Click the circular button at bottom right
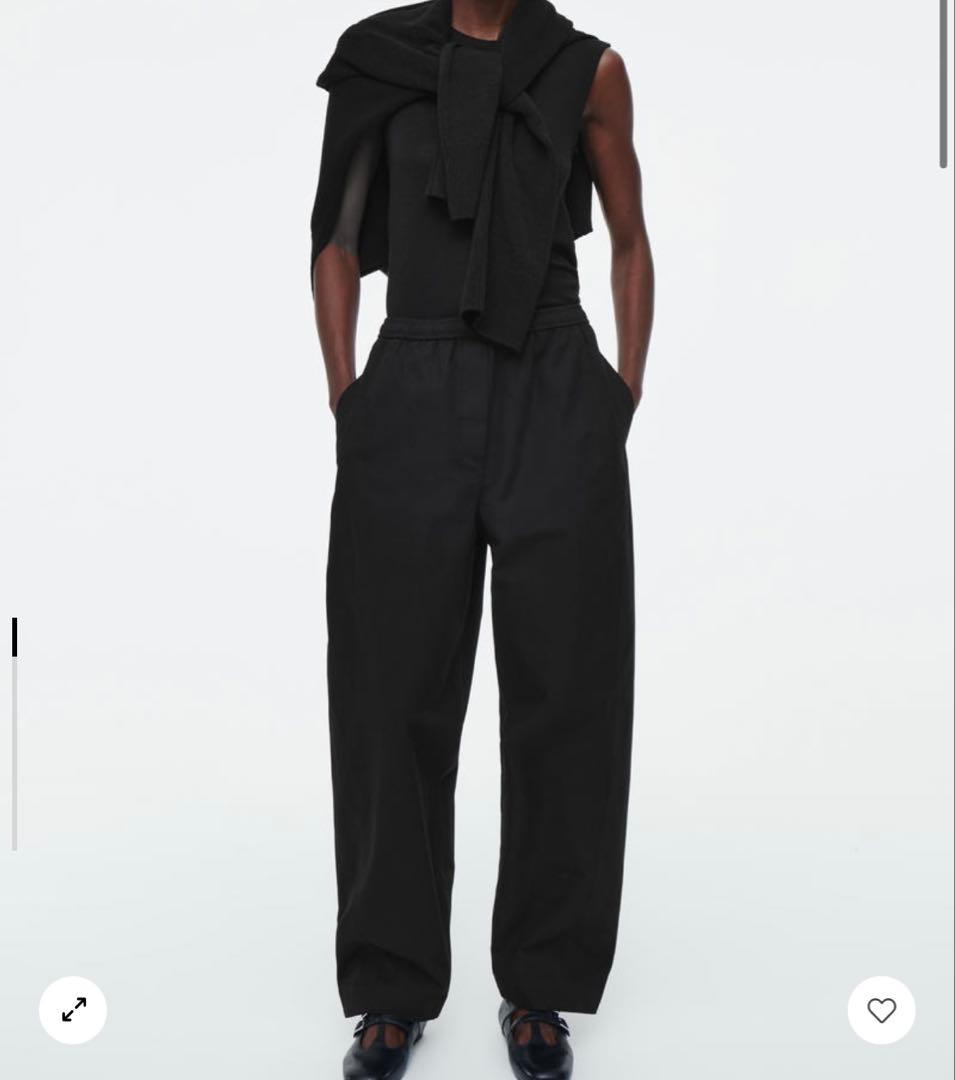Viewport: 955px width, 1080px height. click(881, 1010)
